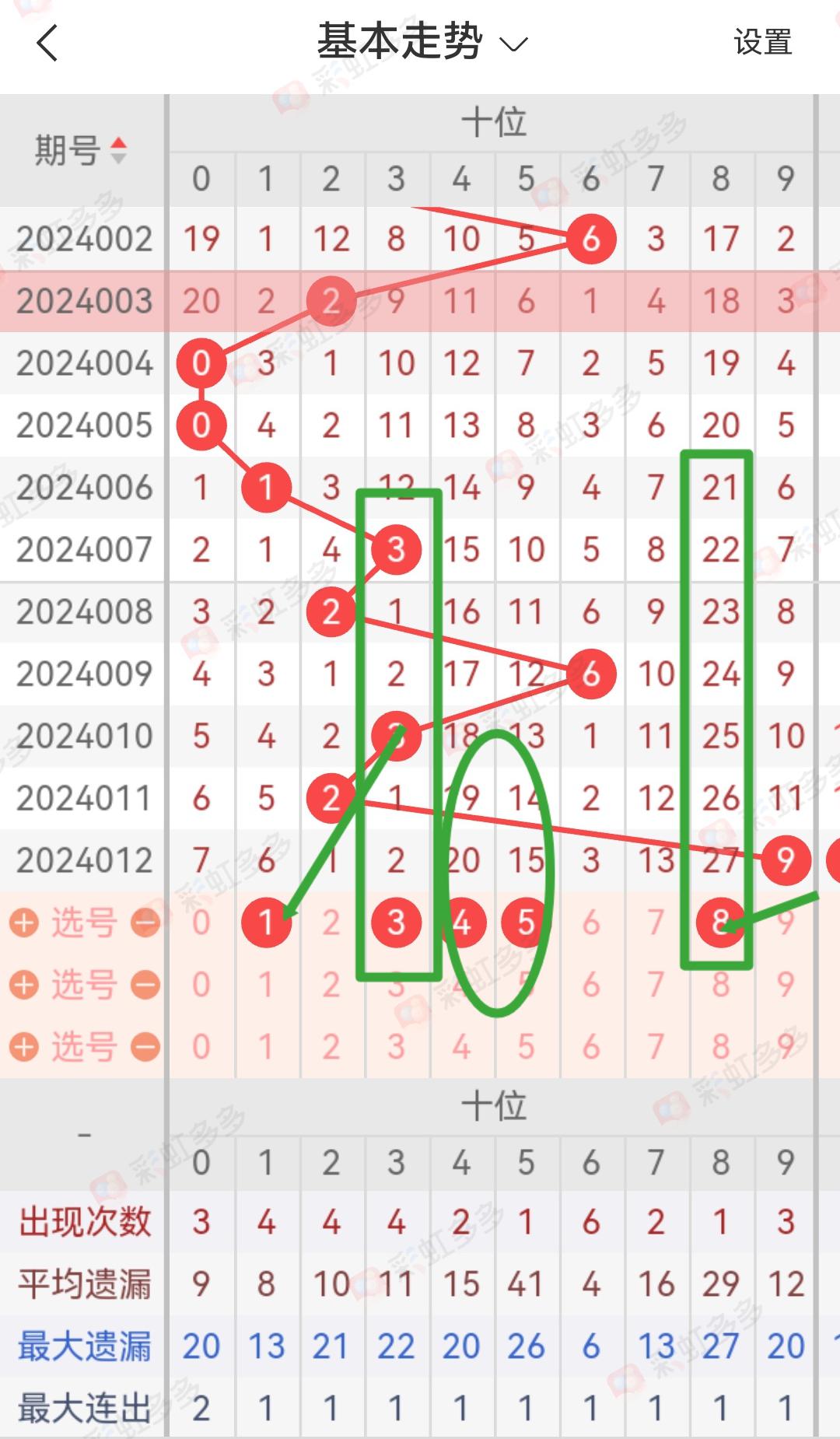
Task: Deselect highlighted number 4 in the 选号 row
Action: (462, 923)
